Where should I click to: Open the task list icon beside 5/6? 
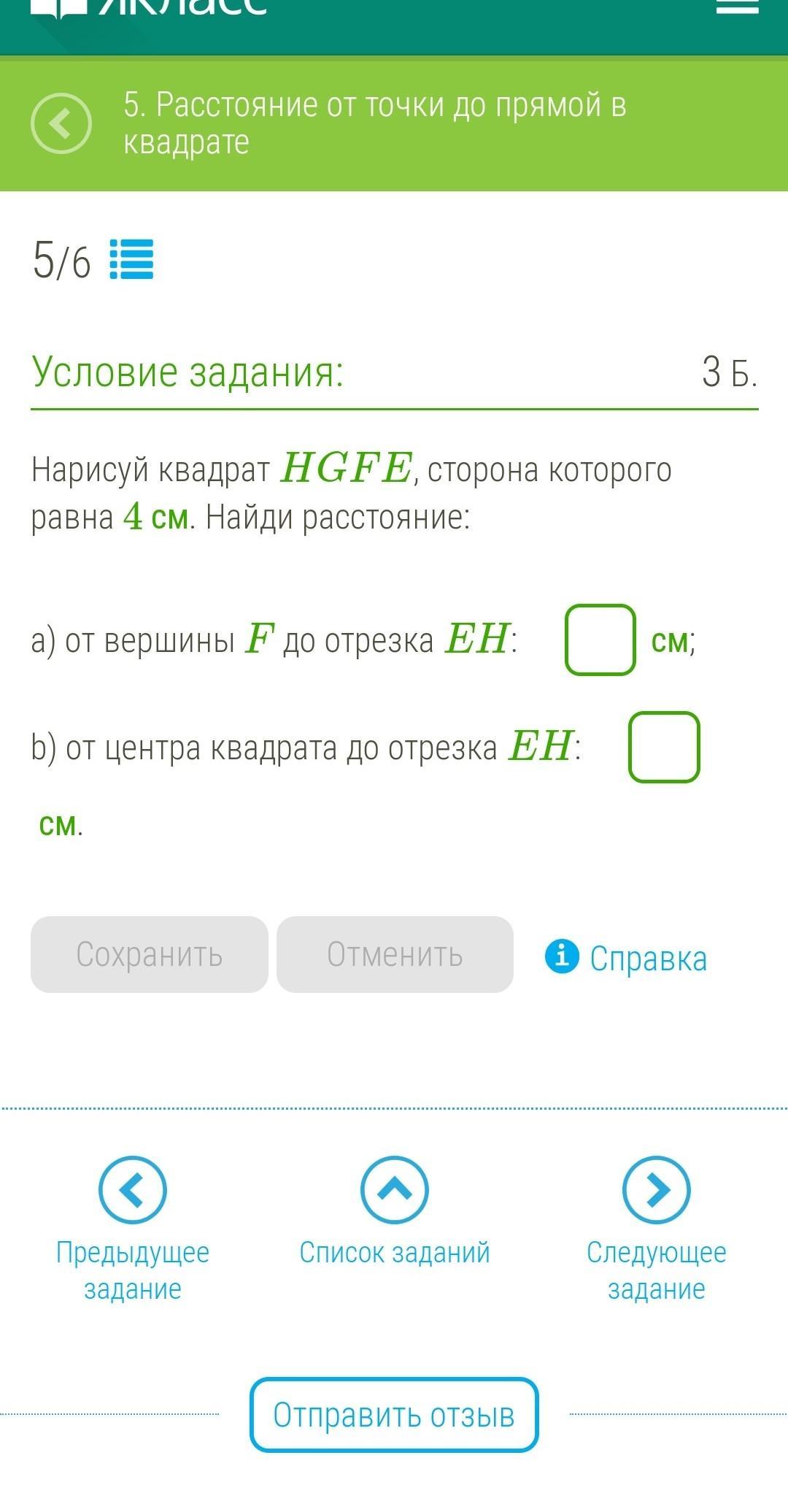(x=131, y=259)
